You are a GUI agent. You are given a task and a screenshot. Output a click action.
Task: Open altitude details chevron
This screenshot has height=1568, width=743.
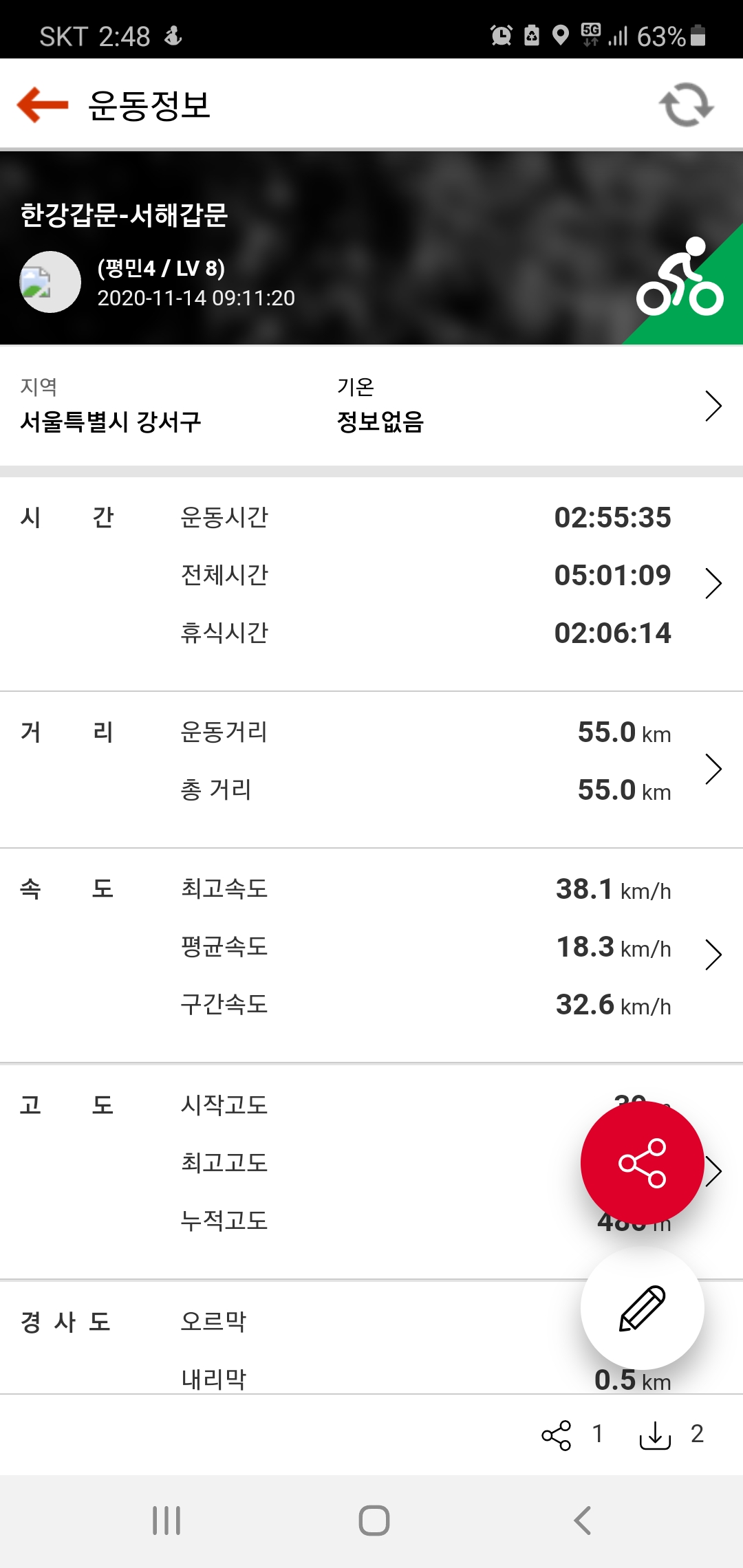[715, 1171]
